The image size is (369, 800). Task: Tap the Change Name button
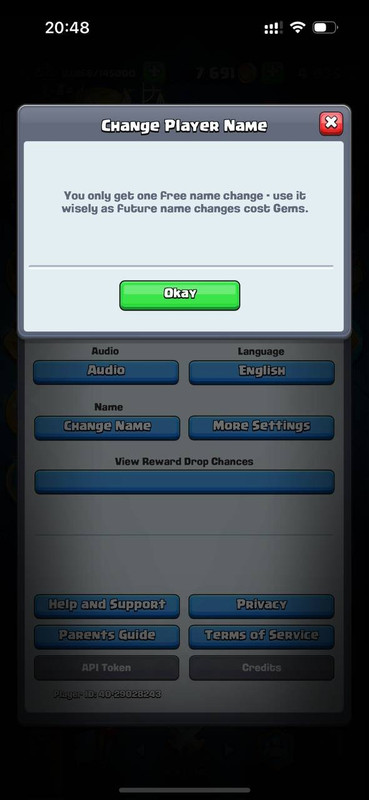107,428
